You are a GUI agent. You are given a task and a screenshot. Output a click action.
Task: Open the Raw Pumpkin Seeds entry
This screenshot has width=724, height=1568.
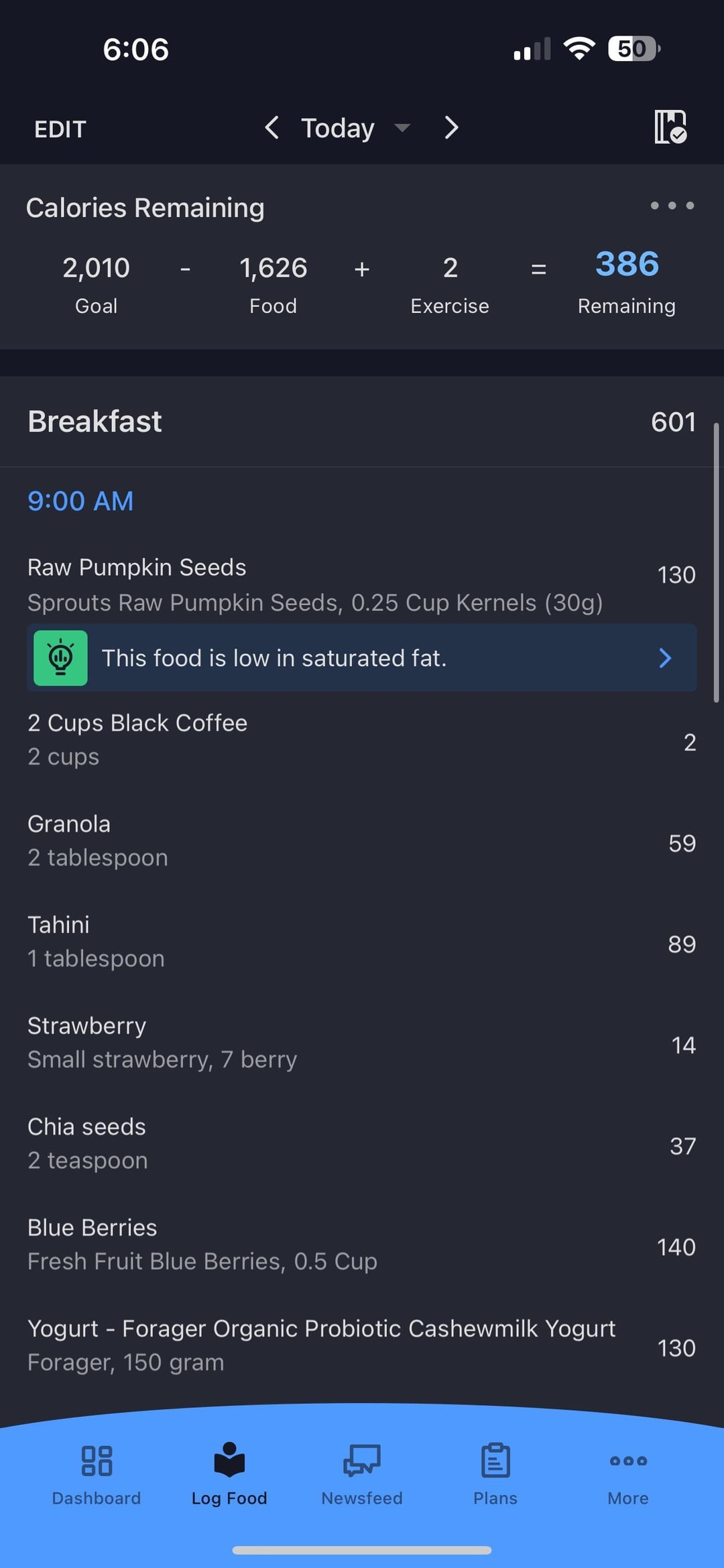point(362,584)
